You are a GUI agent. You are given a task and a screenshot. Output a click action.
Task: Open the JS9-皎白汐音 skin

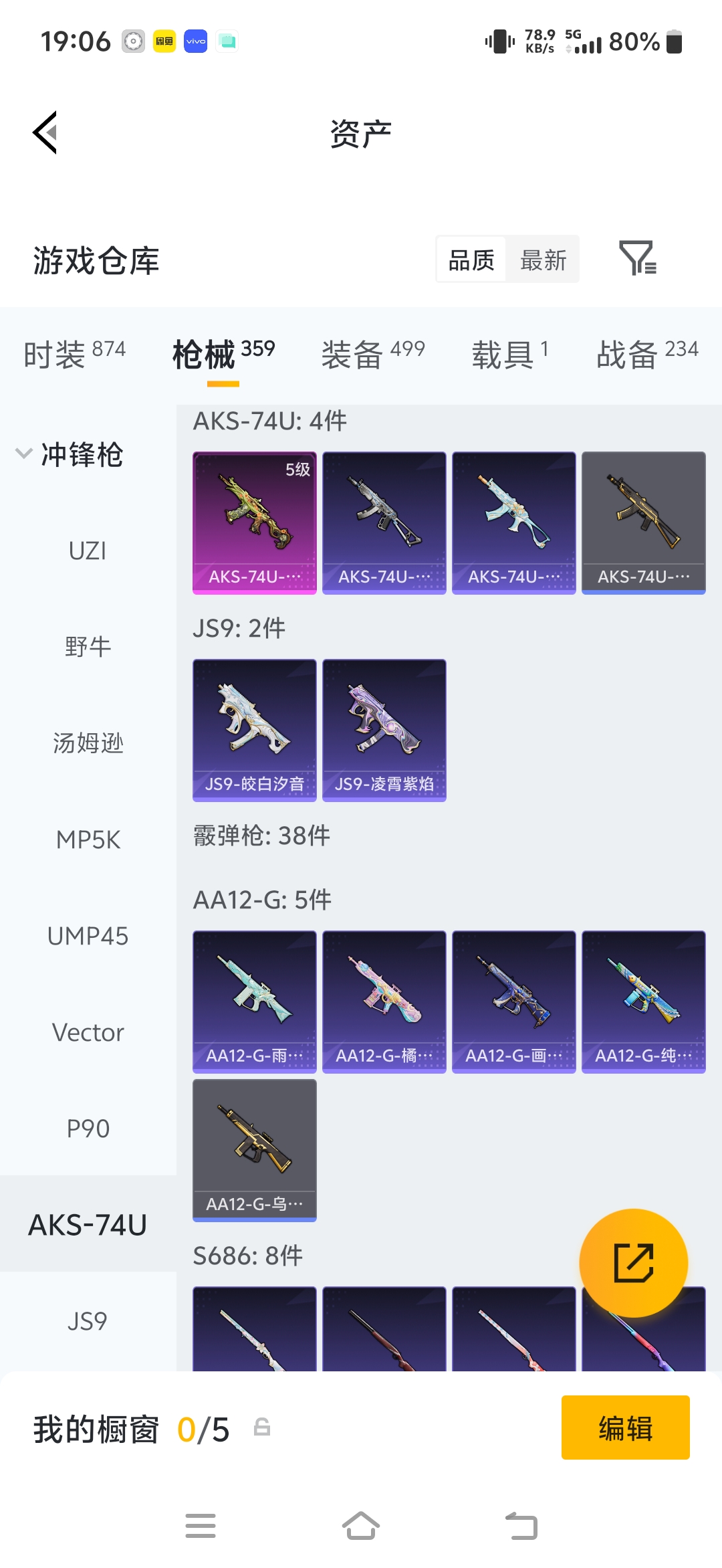pyautogui.click(x=255, y=730)
